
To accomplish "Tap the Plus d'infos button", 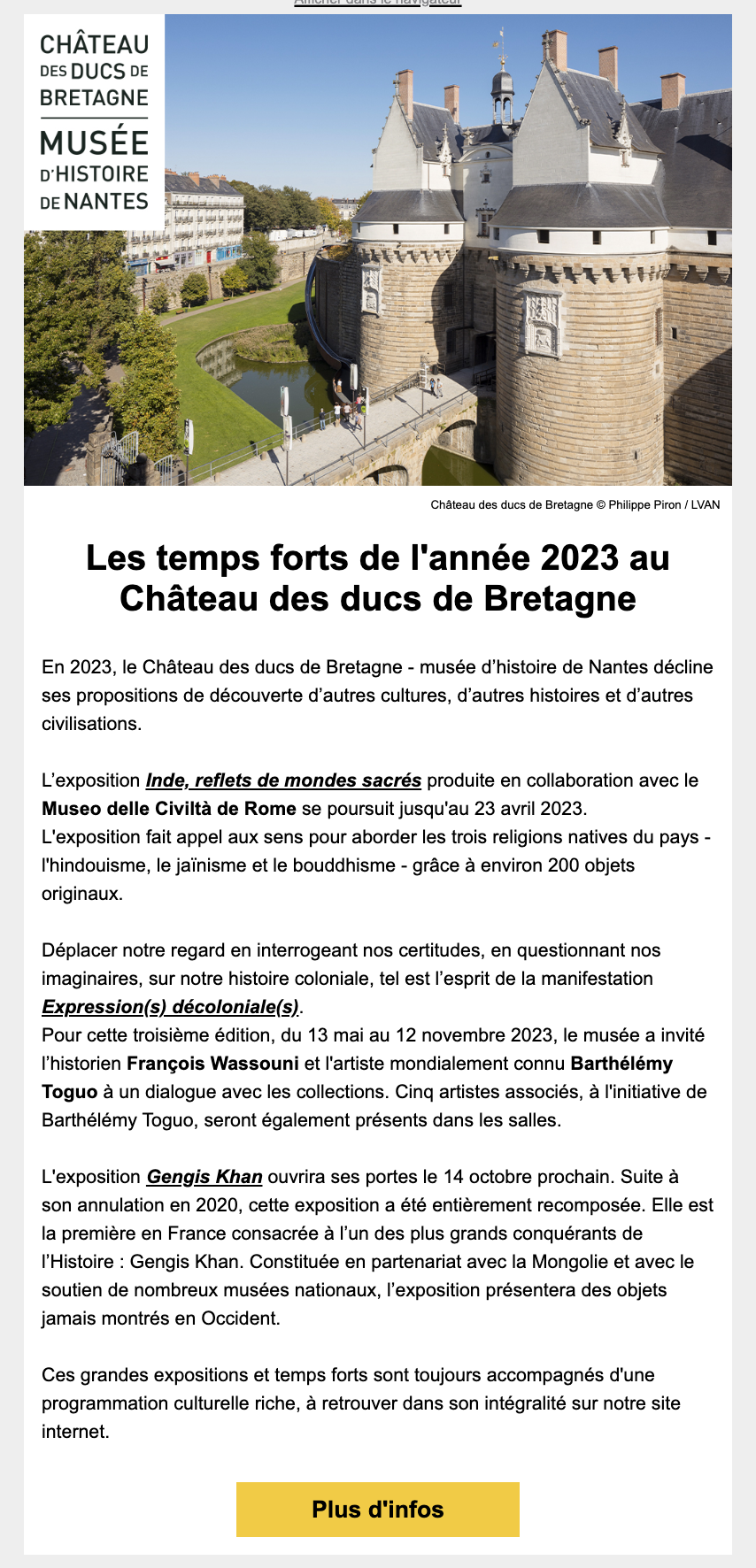I will pos(378,1510).
